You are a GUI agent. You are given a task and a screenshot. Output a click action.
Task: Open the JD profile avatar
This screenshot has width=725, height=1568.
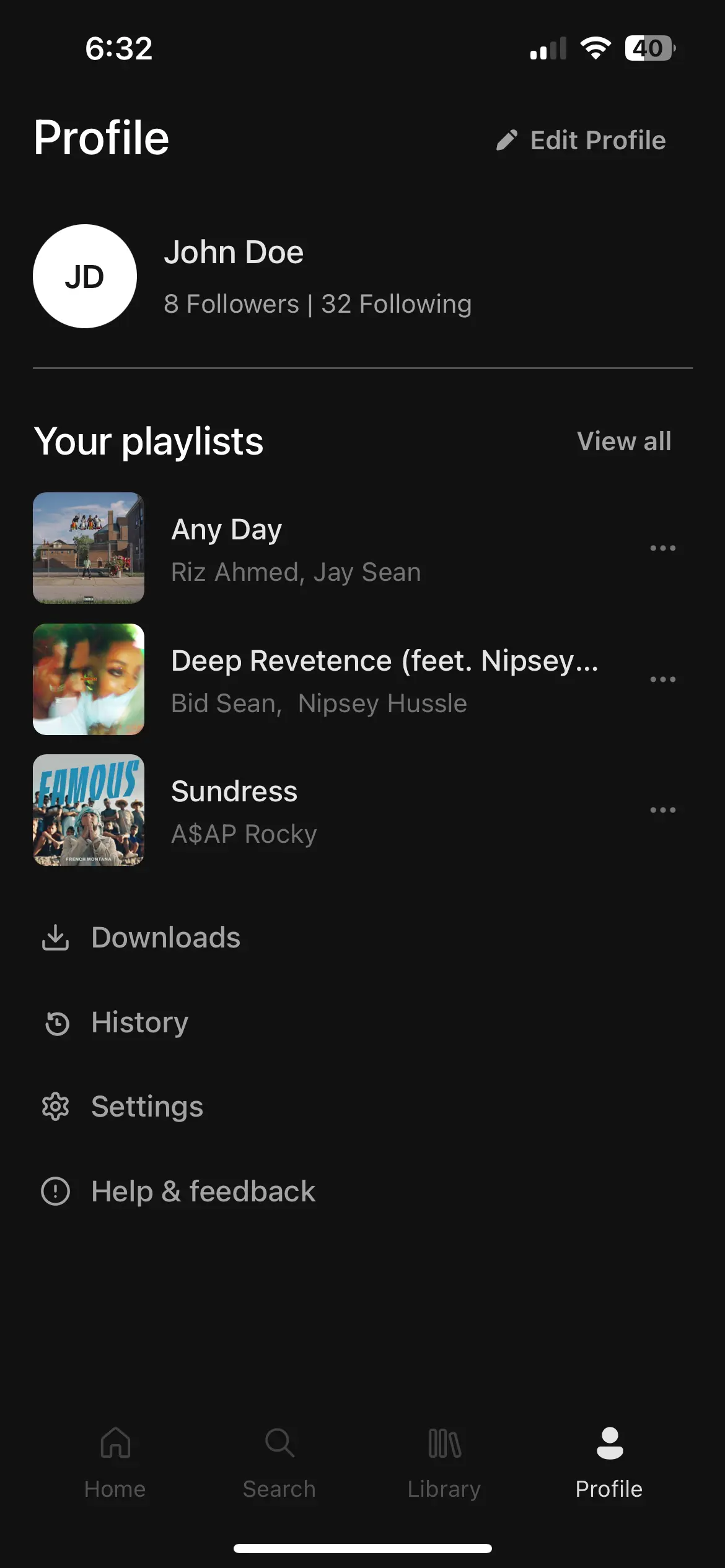point(85,276)
